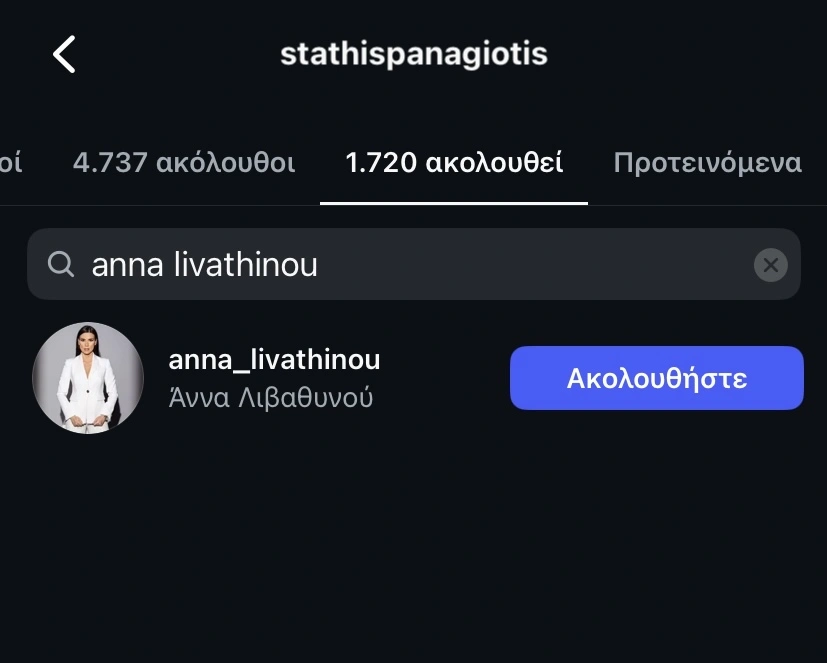
Task: Follow anna_livathinou with Ακολουθήστε button
Action: 656,378
